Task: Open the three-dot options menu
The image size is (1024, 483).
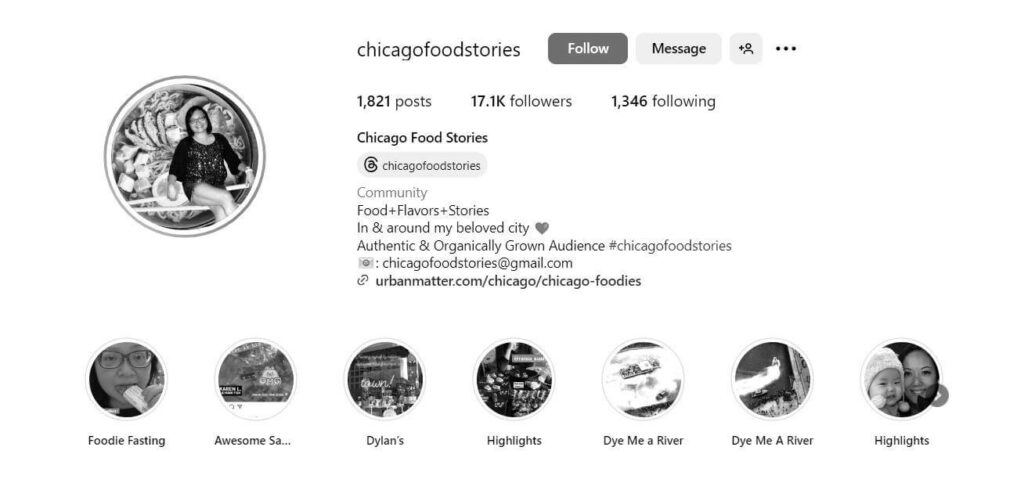Action: pos(786,48)
